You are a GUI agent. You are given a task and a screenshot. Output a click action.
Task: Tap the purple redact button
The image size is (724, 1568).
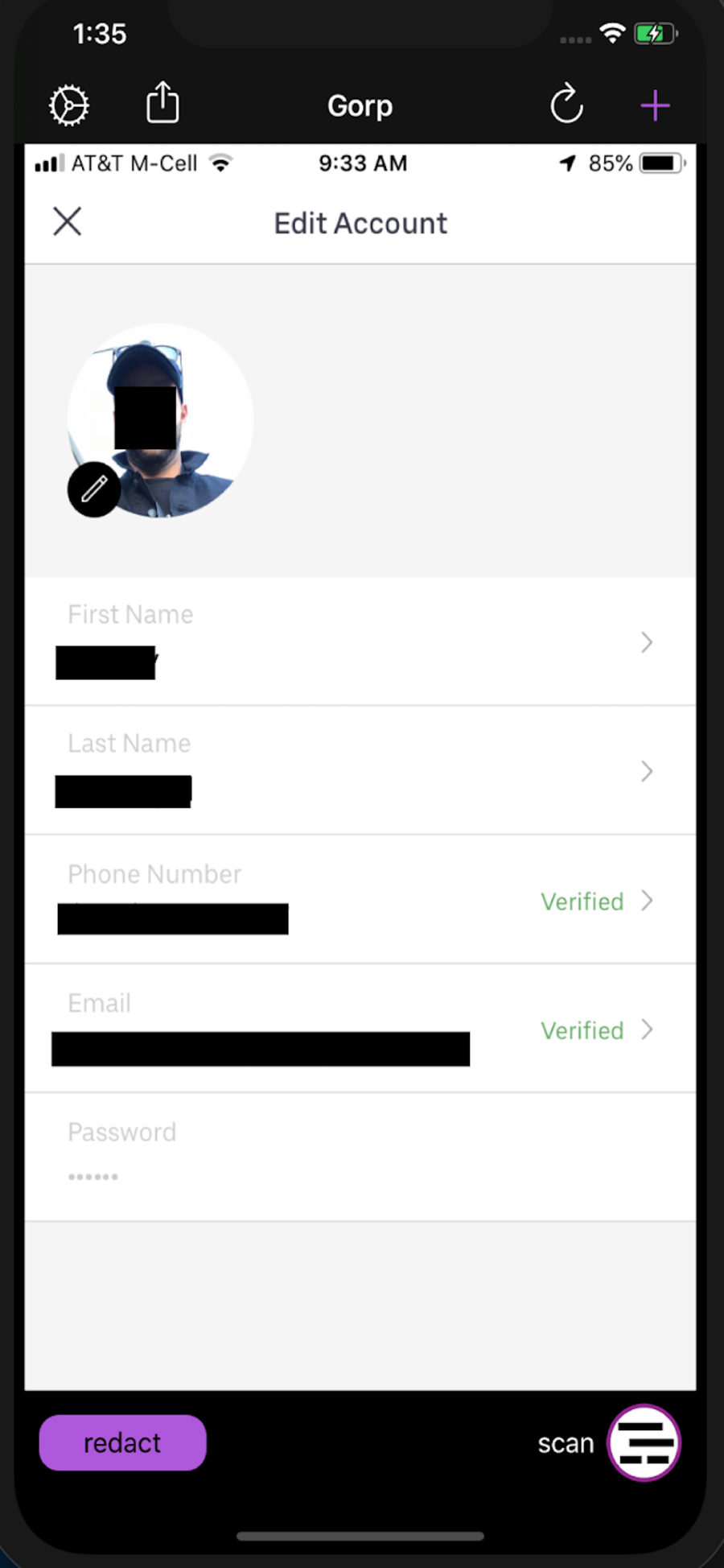122,1442
